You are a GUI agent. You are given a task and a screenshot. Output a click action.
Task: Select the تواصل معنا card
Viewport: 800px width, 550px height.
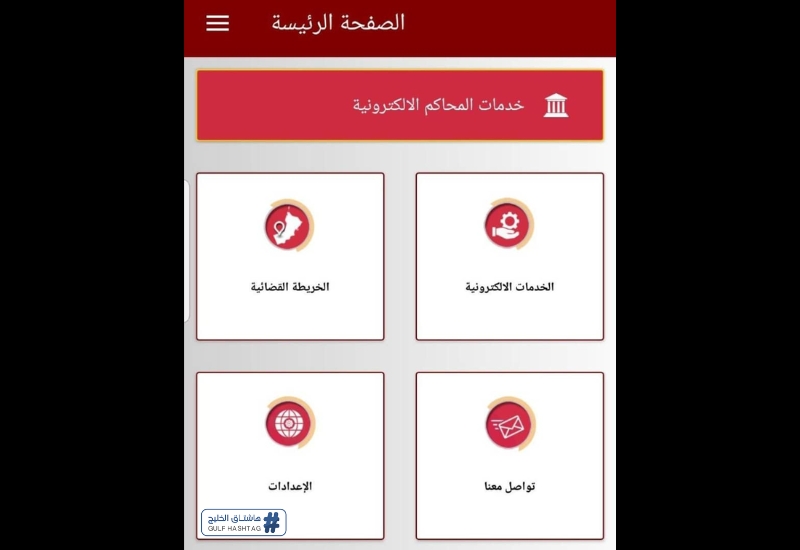pyautogui.click(x=509, y=455)
